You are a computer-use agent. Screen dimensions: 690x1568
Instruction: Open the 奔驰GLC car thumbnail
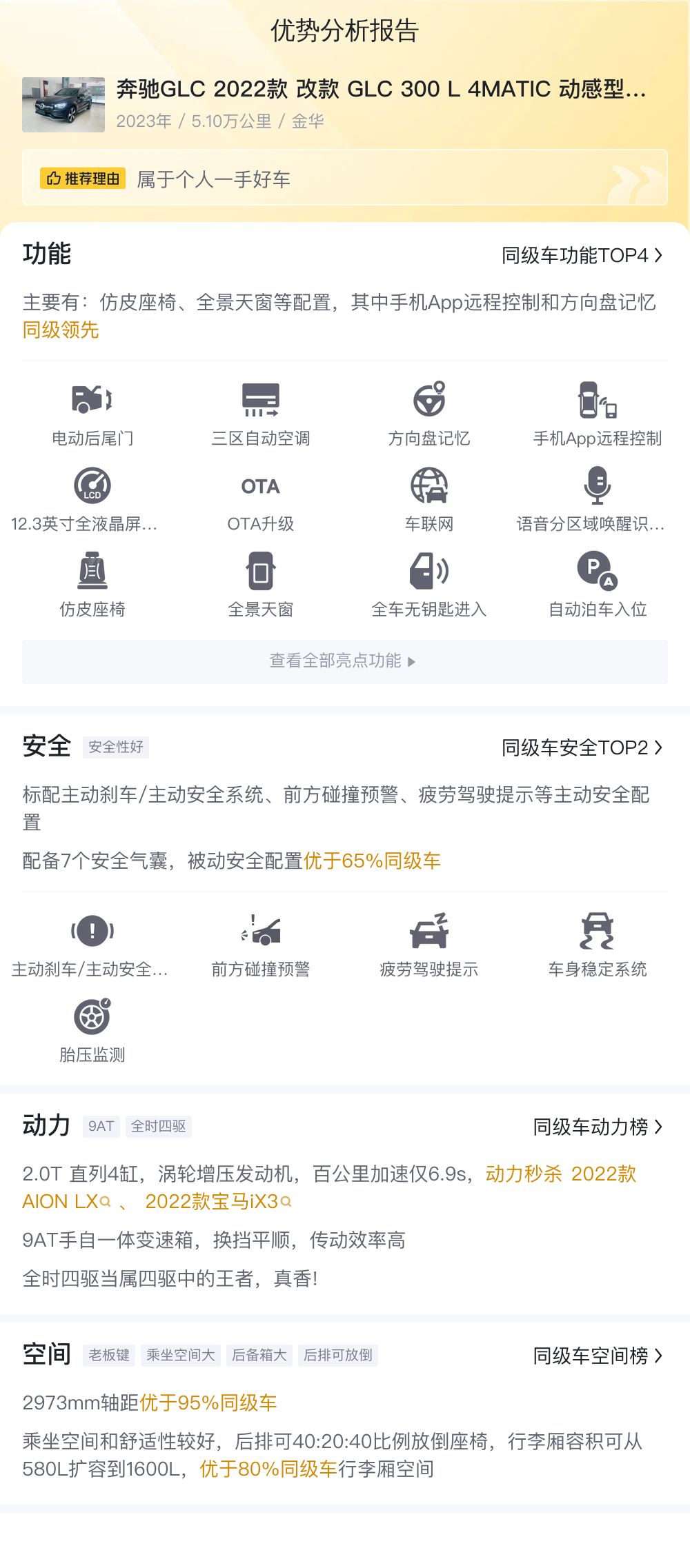pyautogui.click(x=63, y=105)
